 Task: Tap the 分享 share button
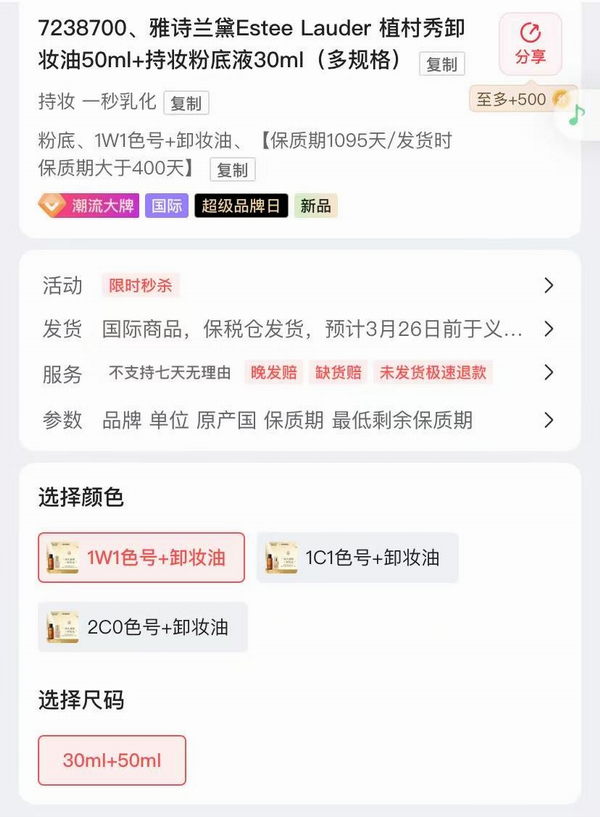(530, 44)
